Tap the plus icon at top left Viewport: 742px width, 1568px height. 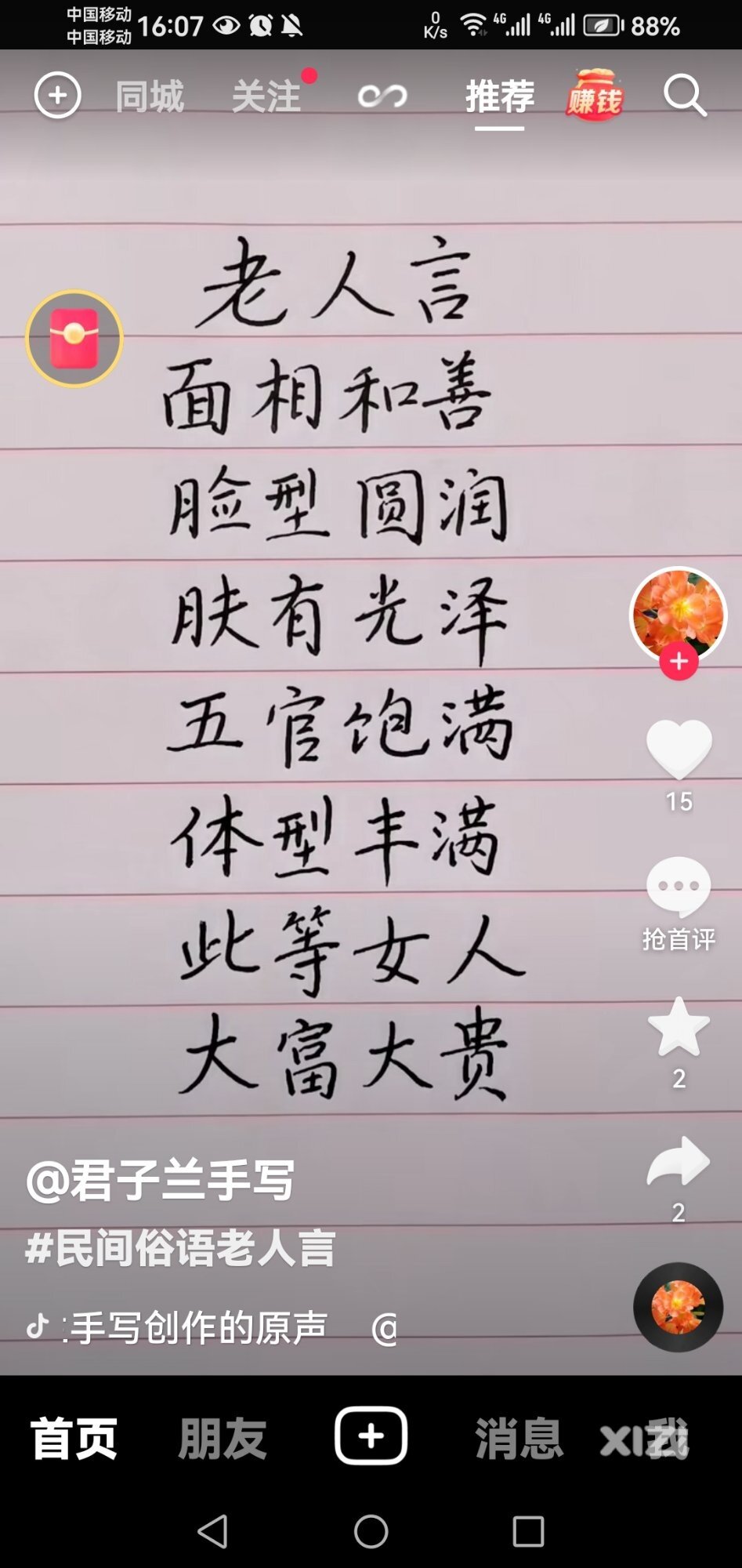[57, 96]
